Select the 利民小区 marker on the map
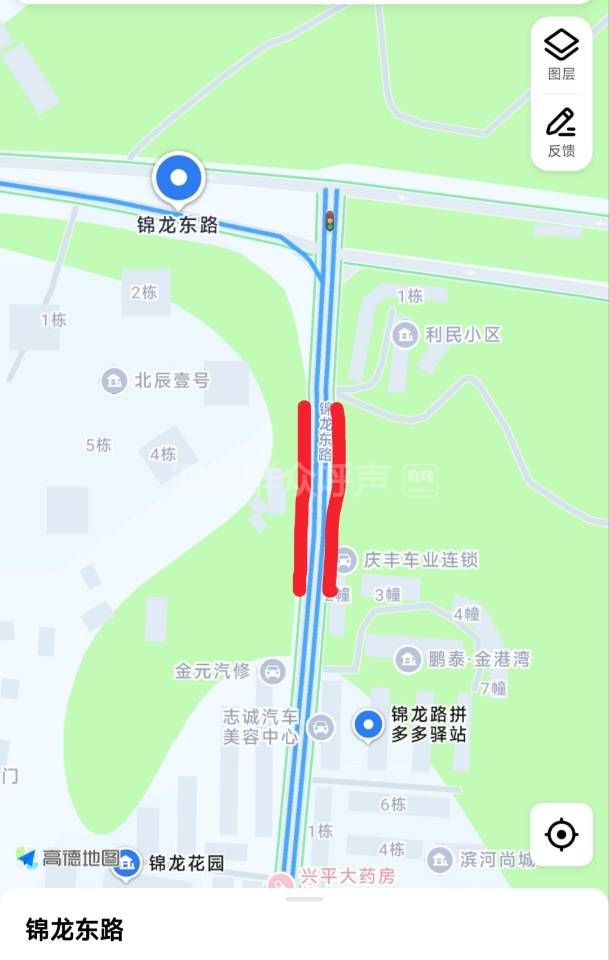Viewport: 609px width, 960px height. 405,334
